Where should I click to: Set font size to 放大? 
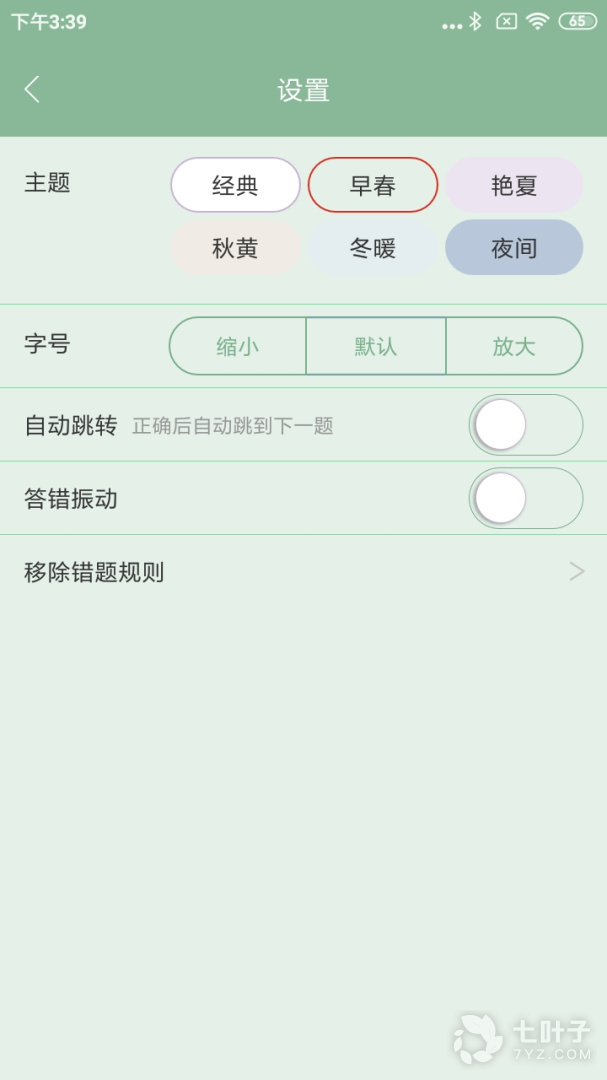pyautogui.click(x=515, y=346)
